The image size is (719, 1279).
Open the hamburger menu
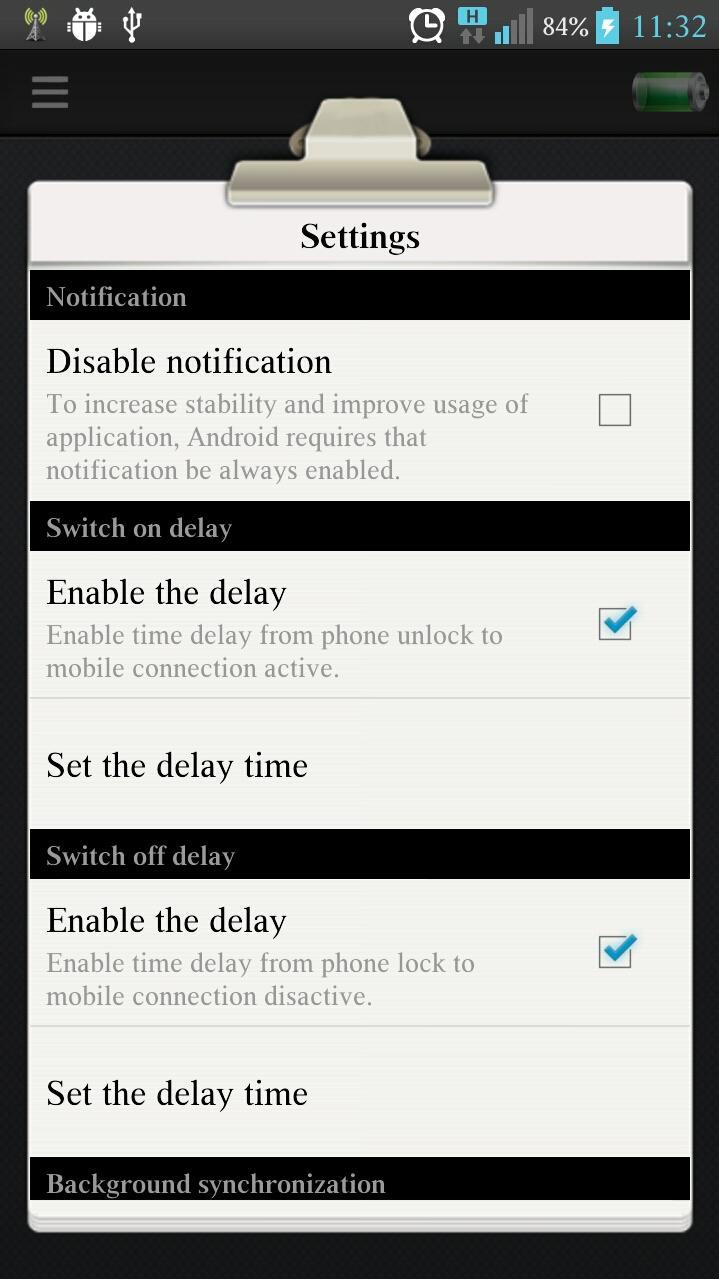(x=49, y=92)
